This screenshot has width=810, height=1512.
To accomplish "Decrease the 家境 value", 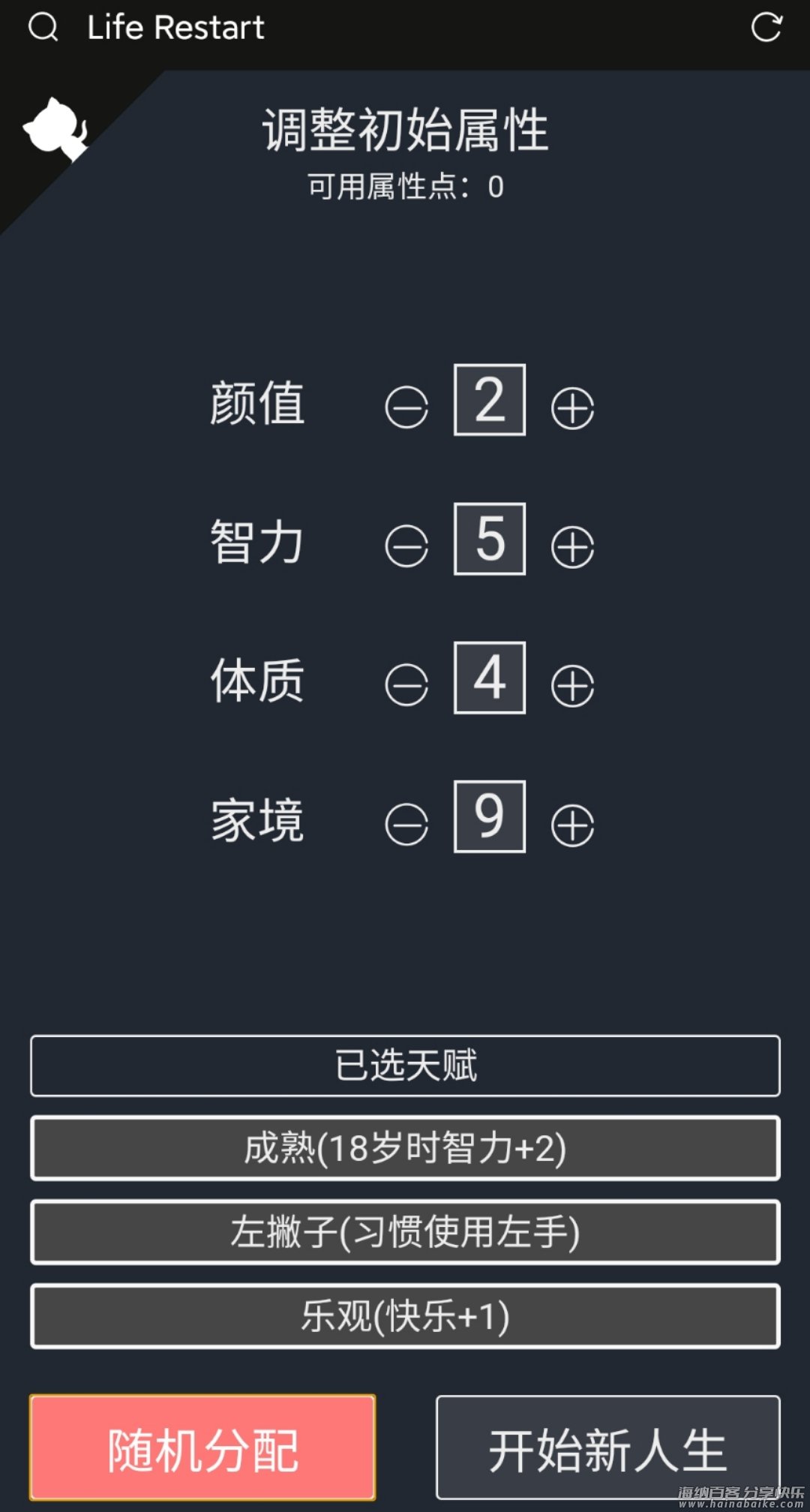I will 406,825.
